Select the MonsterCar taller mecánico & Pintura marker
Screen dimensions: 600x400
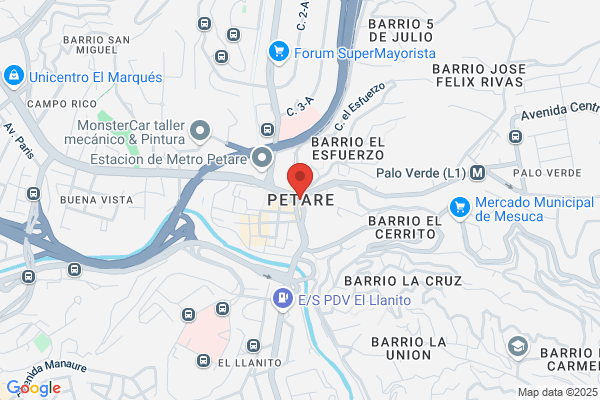click(200, 131)
